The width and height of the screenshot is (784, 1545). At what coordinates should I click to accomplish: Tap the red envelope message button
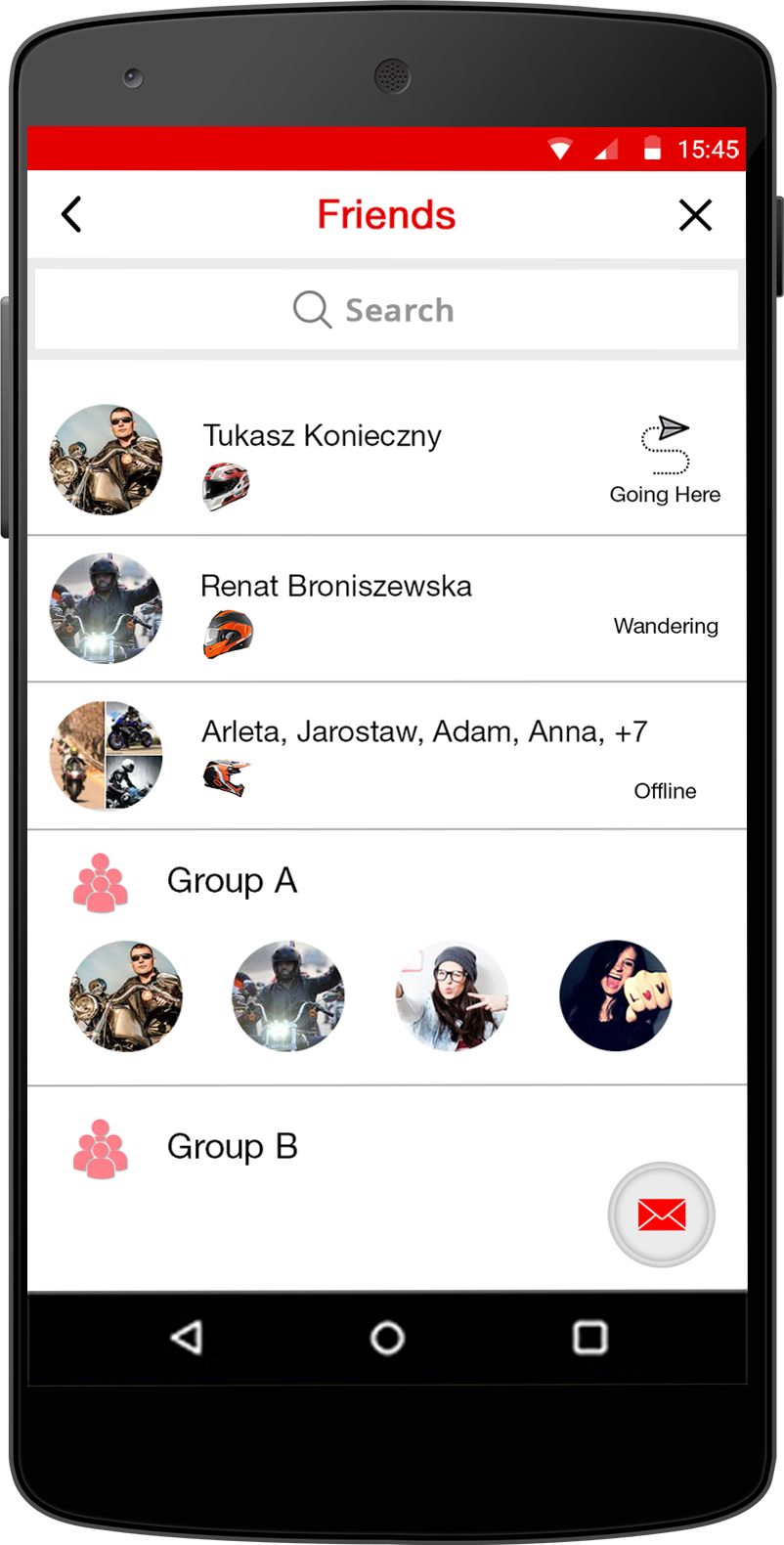(x=662, y=1214)
